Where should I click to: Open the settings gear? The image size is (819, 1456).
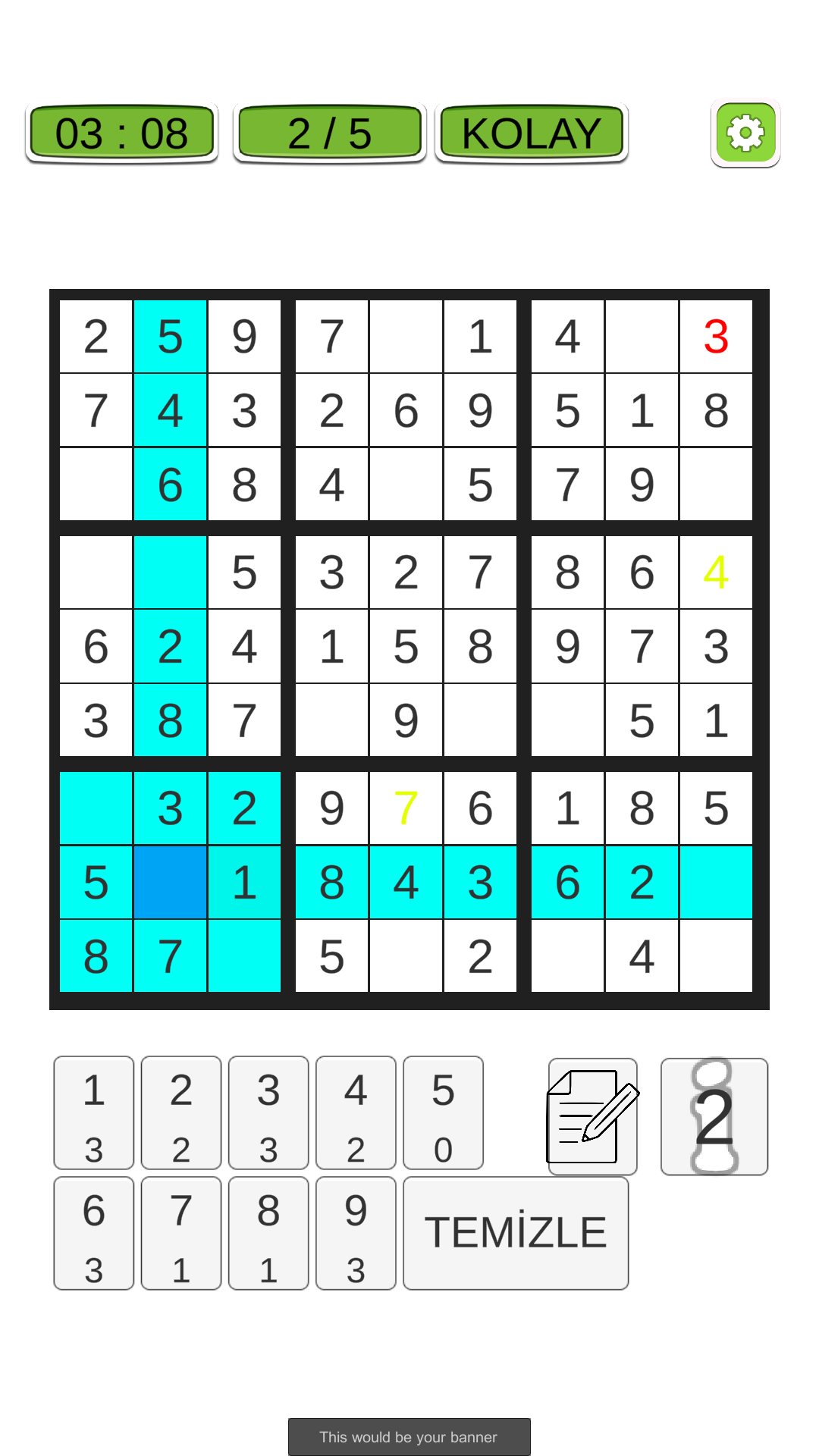coord(745,133)
